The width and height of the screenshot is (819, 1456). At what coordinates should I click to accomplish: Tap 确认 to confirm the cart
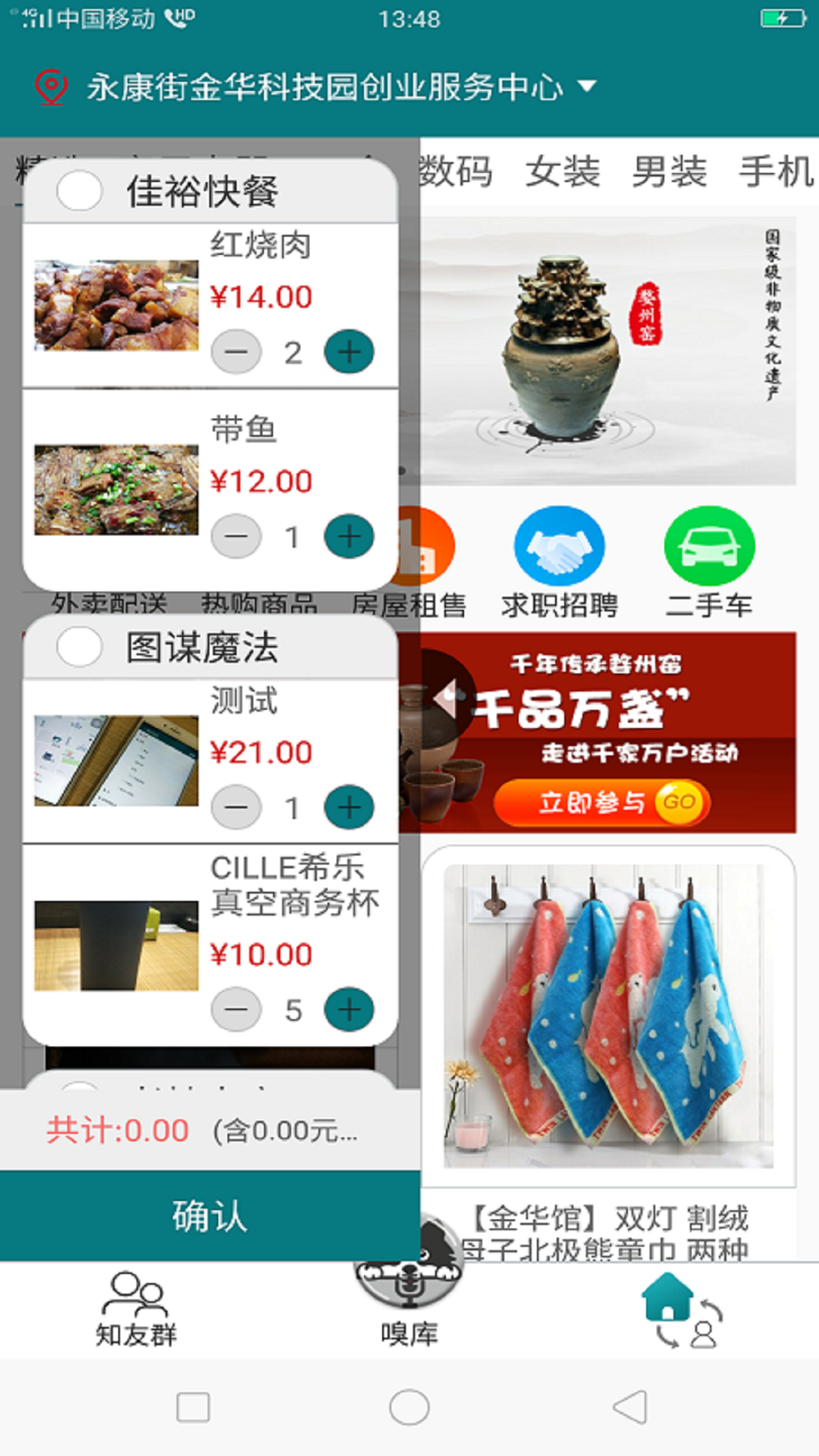click(x=209, y=1216)
